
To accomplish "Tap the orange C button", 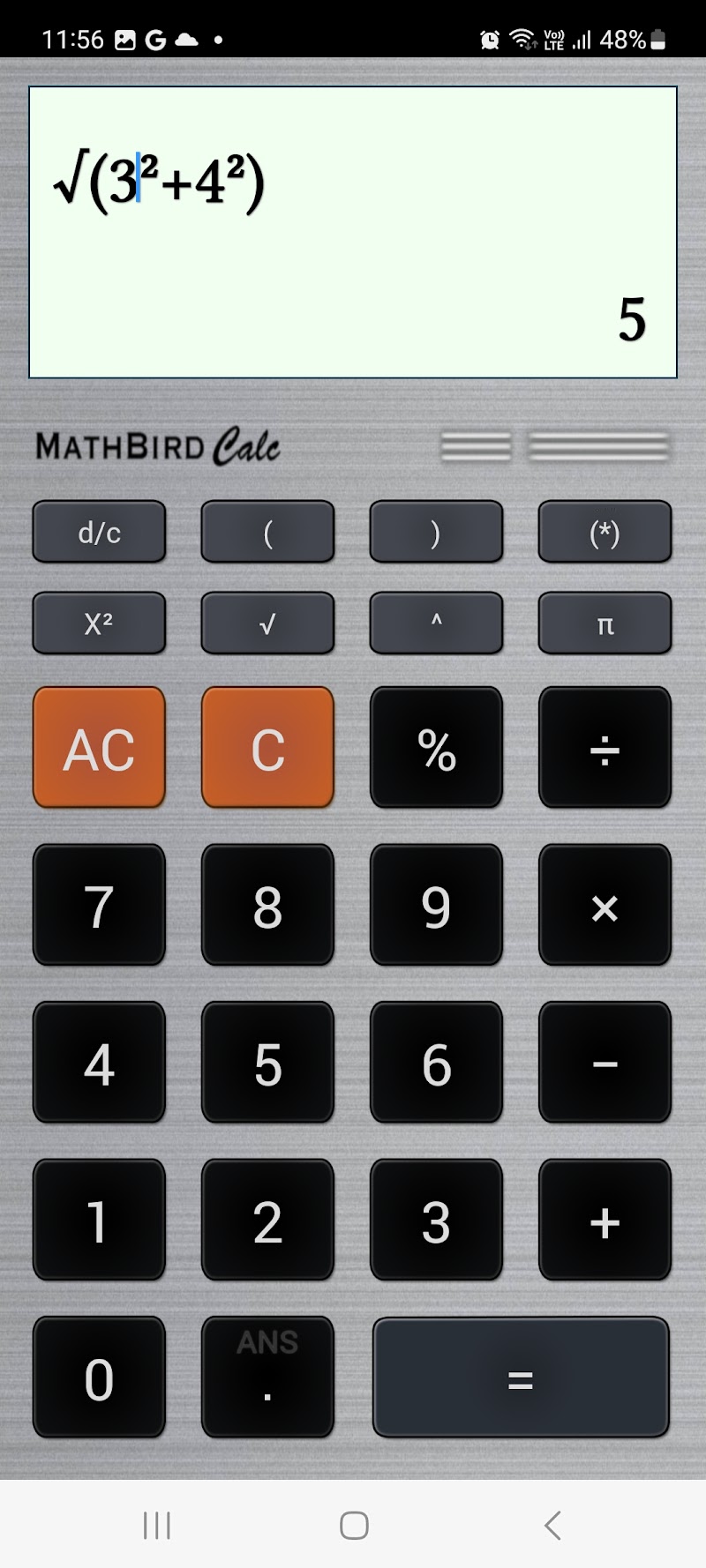I will click(267, 748).
